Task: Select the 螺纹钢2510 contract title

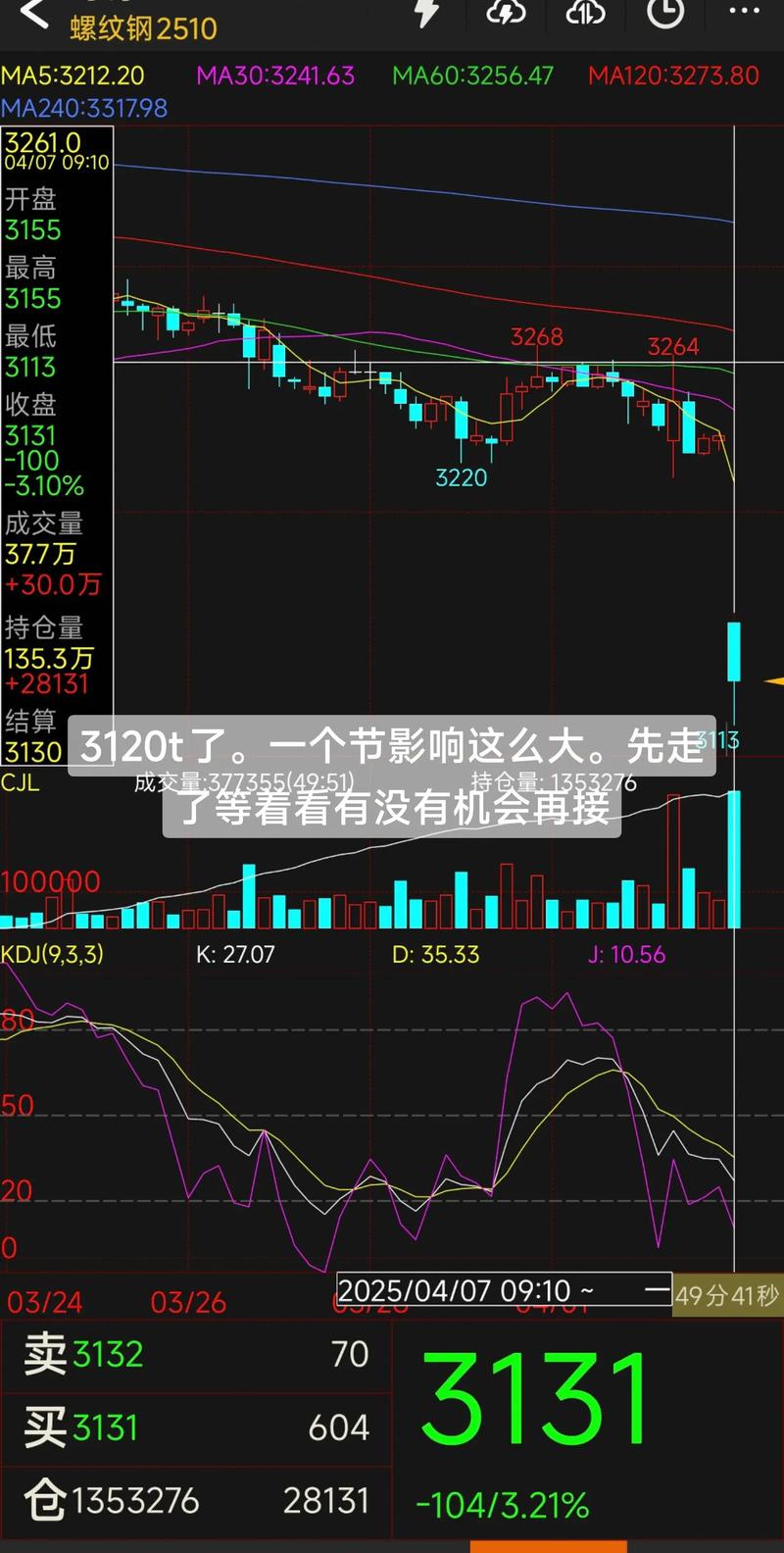Action: pos(142,27)
